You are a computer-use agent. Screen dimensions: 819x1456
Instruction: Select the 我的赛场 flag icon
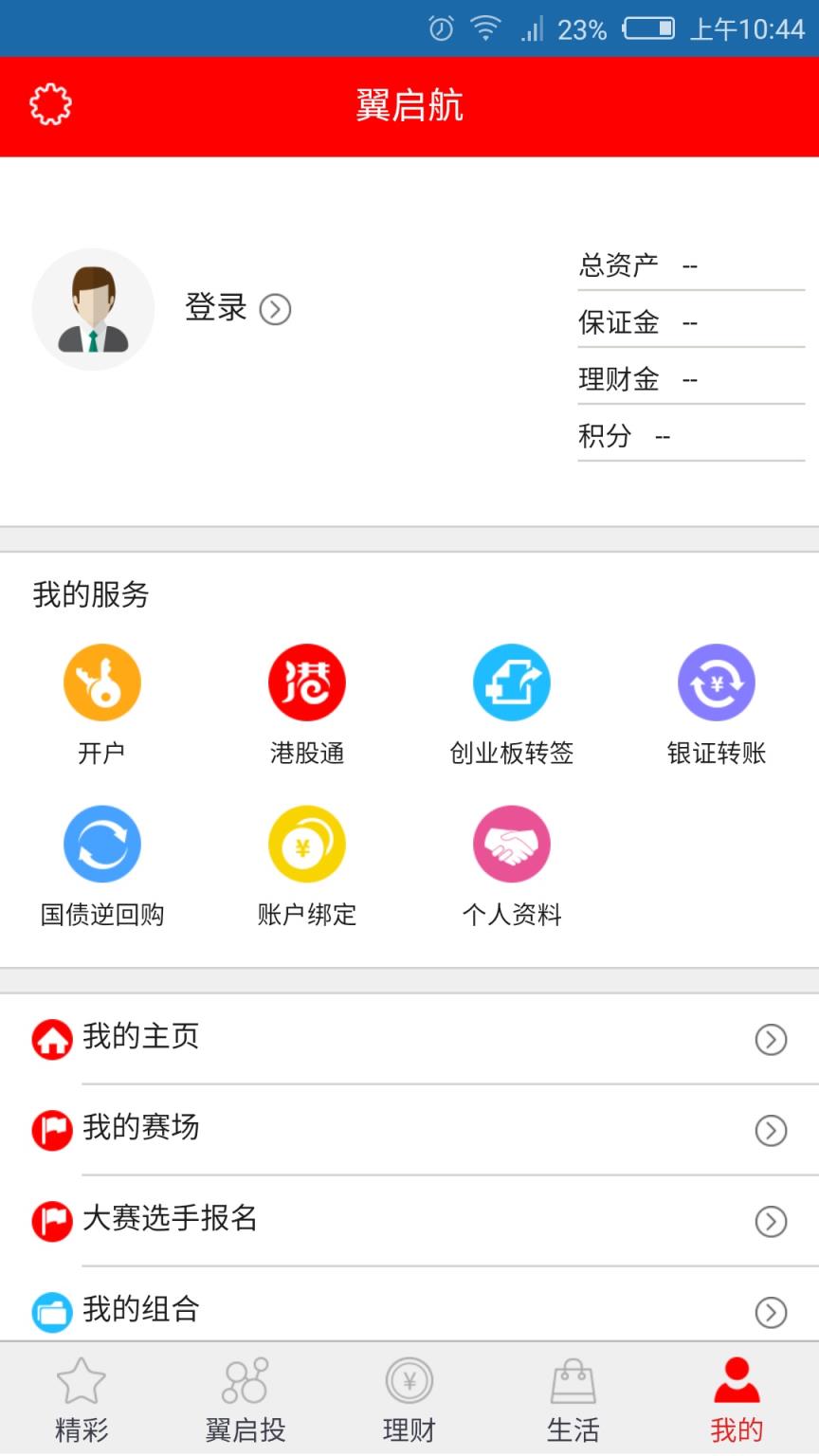[x=52, y=1130]
